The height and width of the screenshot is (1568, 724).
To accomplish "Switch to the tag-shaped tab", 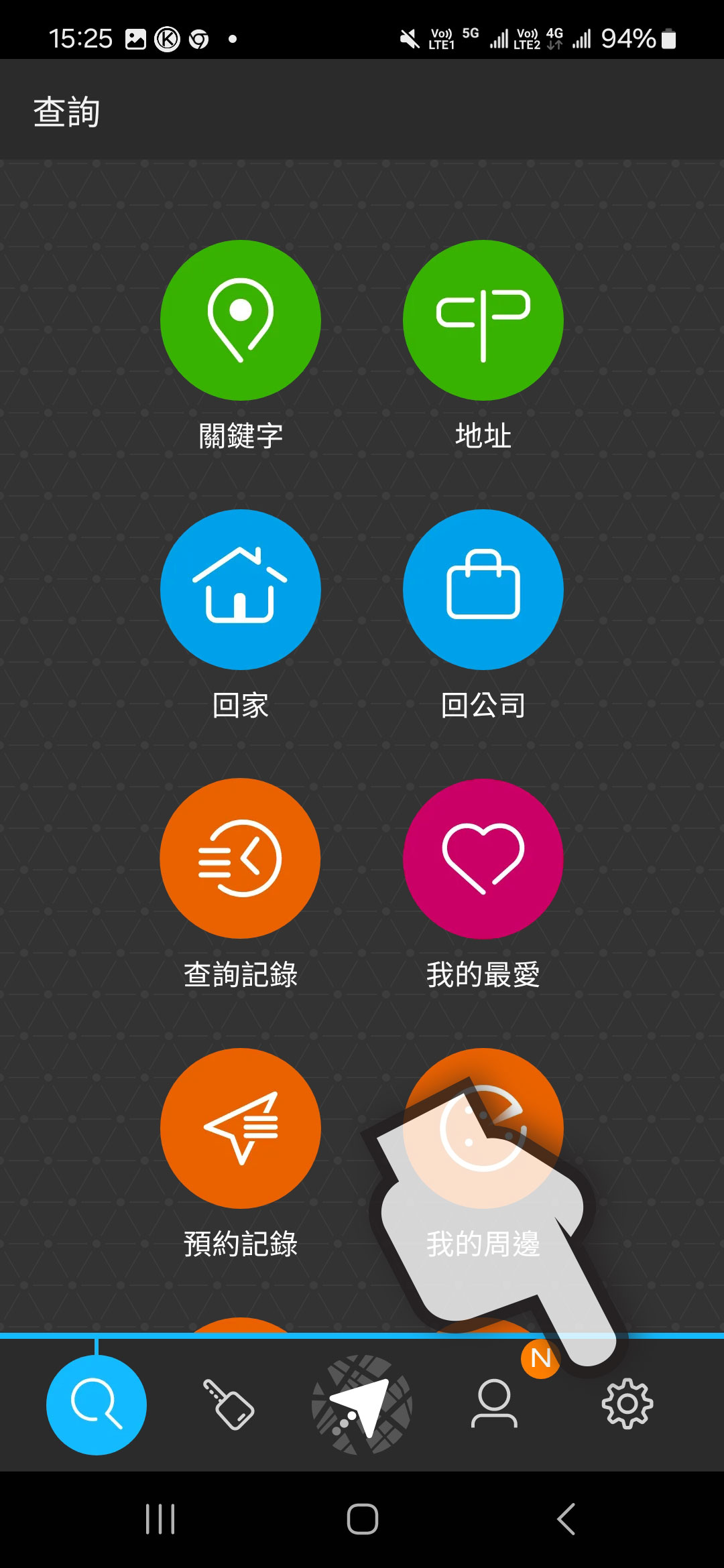I will [x=229, y=1404].
